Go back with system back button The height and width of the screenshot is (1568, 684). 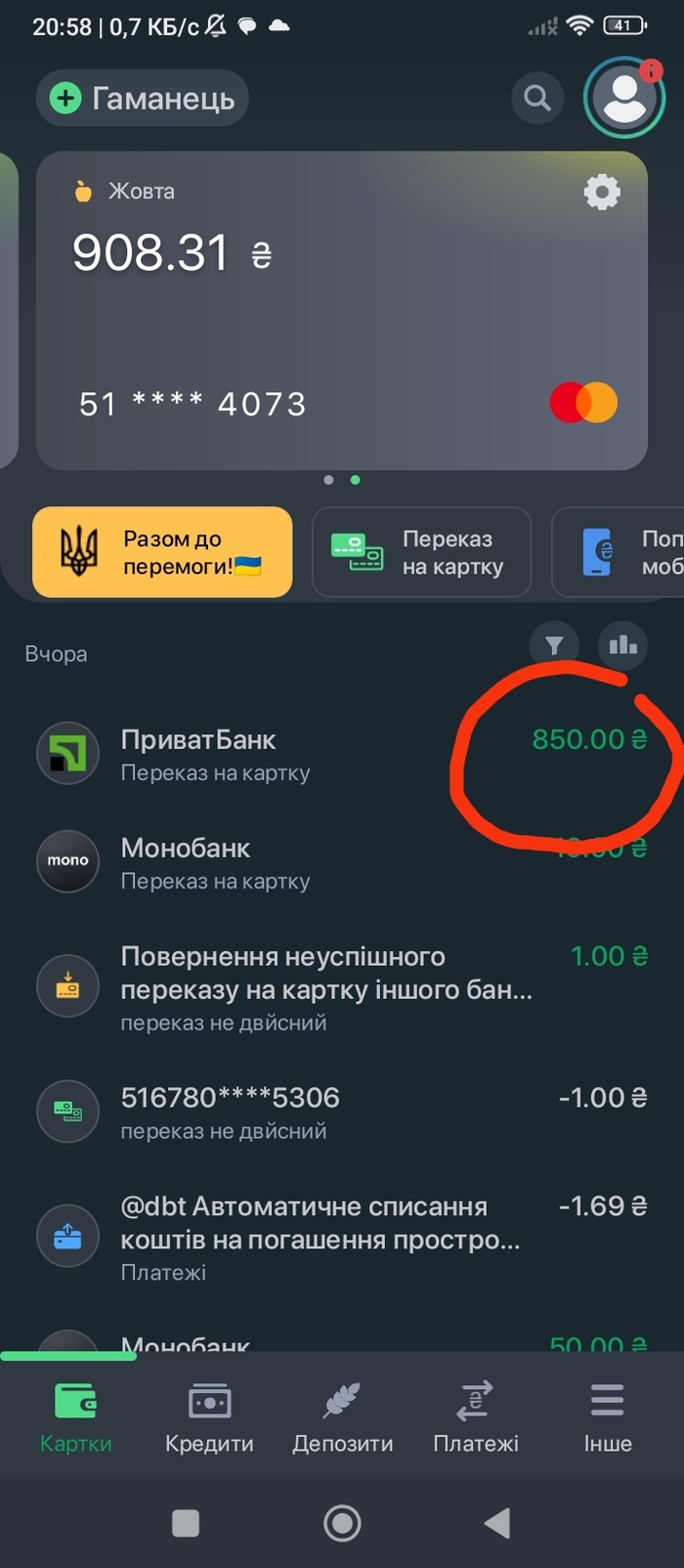coord(497,1523)
